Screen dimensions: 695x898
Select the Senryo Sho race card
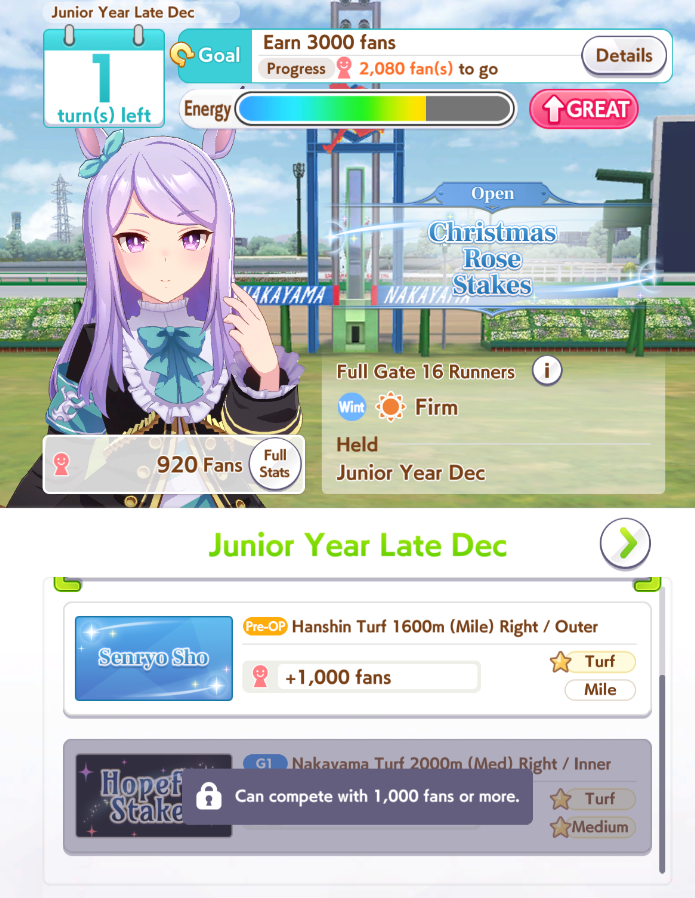(x=357, y=658)
